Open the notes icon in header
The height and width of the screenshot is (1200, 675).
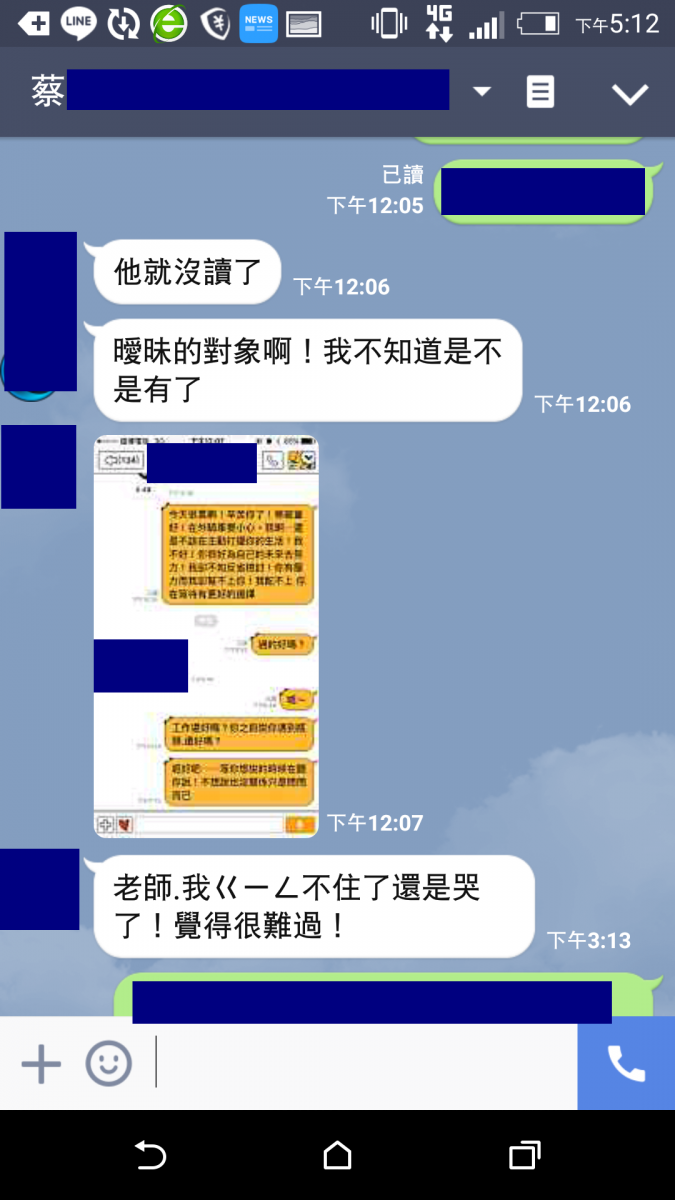(x=540, y=92)
